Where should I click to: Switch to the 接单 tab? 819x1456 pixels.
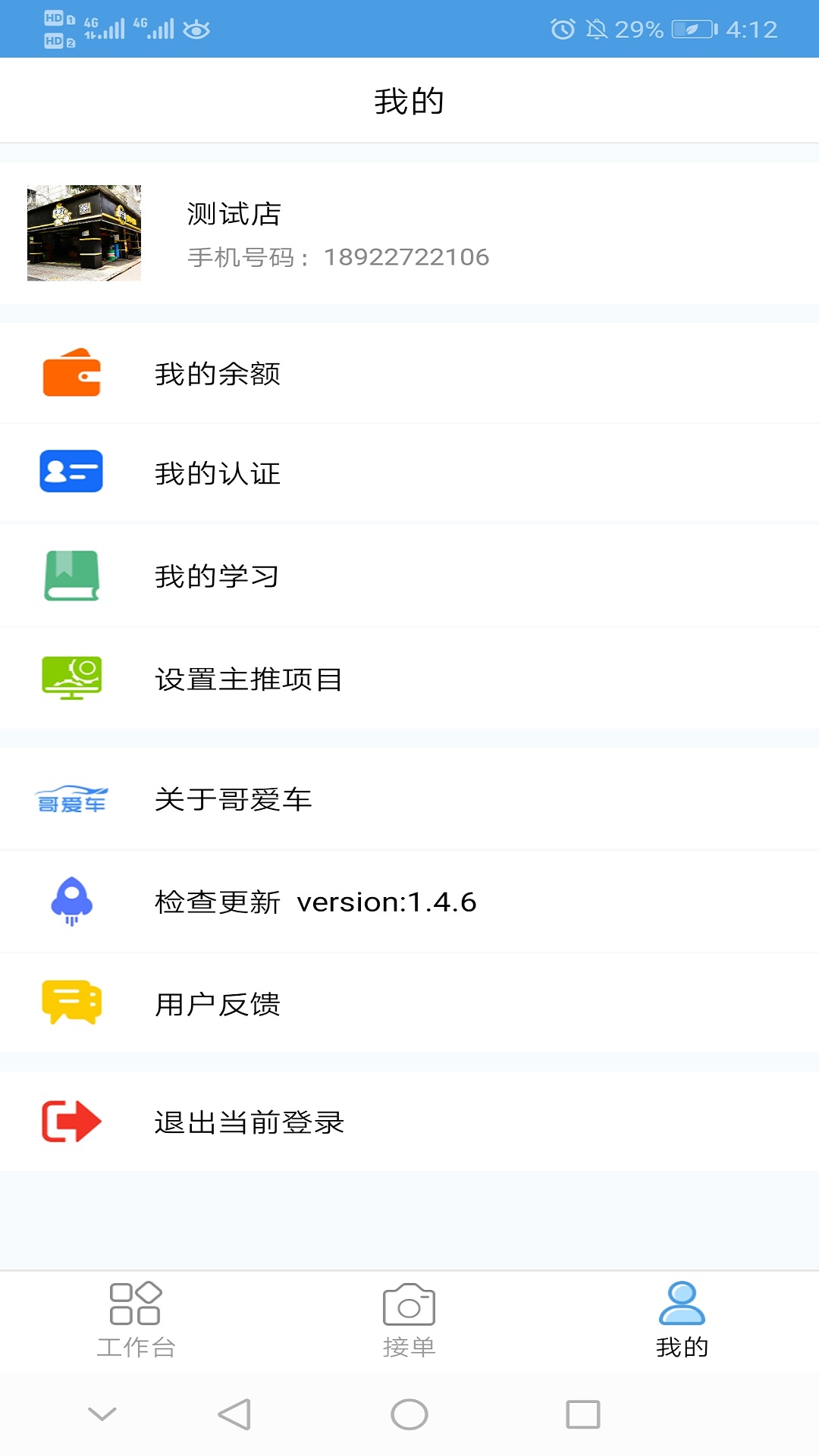pos(409,1321)
